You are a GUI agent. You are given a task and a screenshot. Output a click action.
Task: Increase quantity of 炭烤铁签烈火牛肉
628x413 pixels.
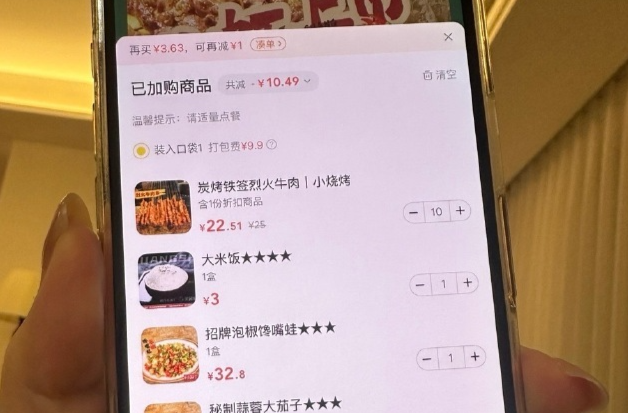pyautogui.click(x=459, y=212)
